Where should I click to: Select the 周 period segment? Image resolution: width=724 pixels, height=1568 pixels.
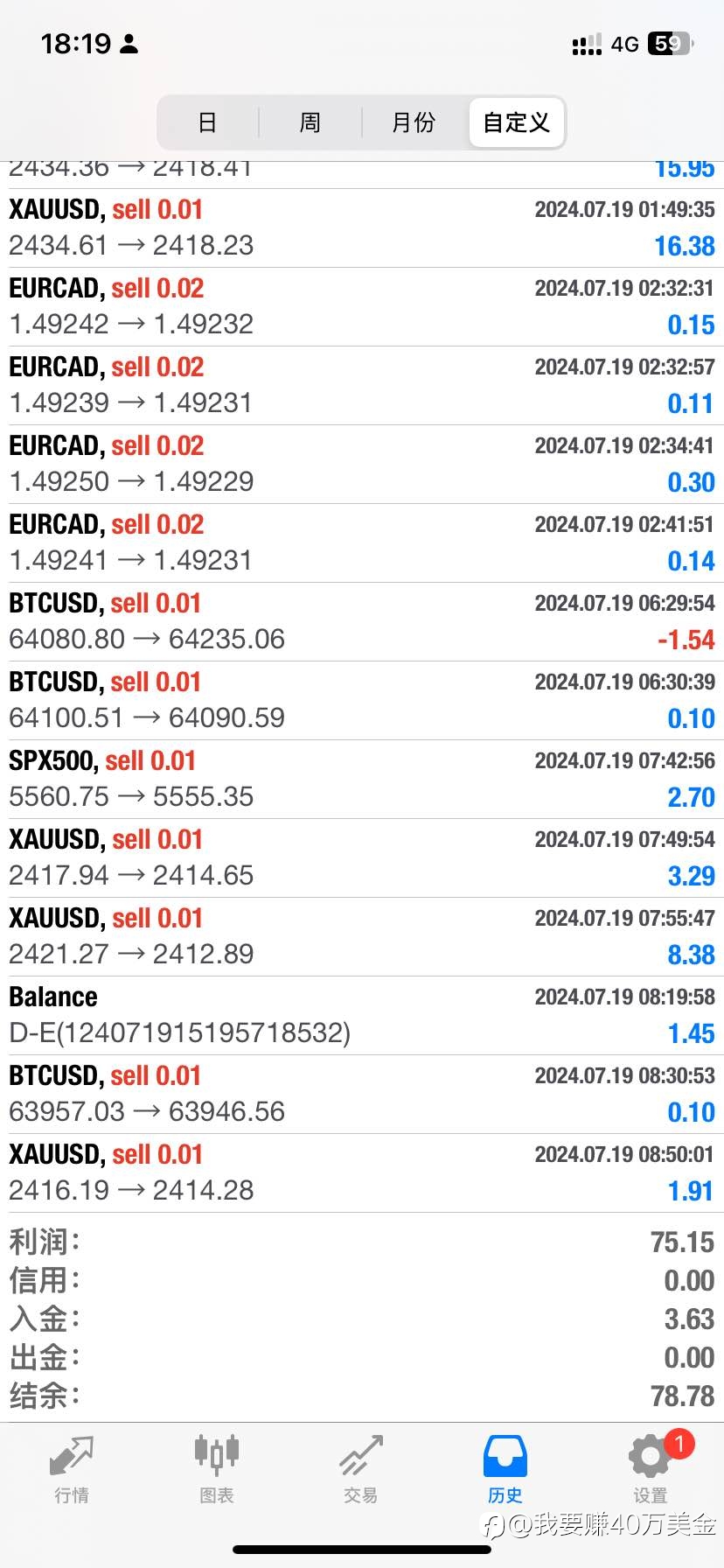pyautogui.click(x=310, y=122)
